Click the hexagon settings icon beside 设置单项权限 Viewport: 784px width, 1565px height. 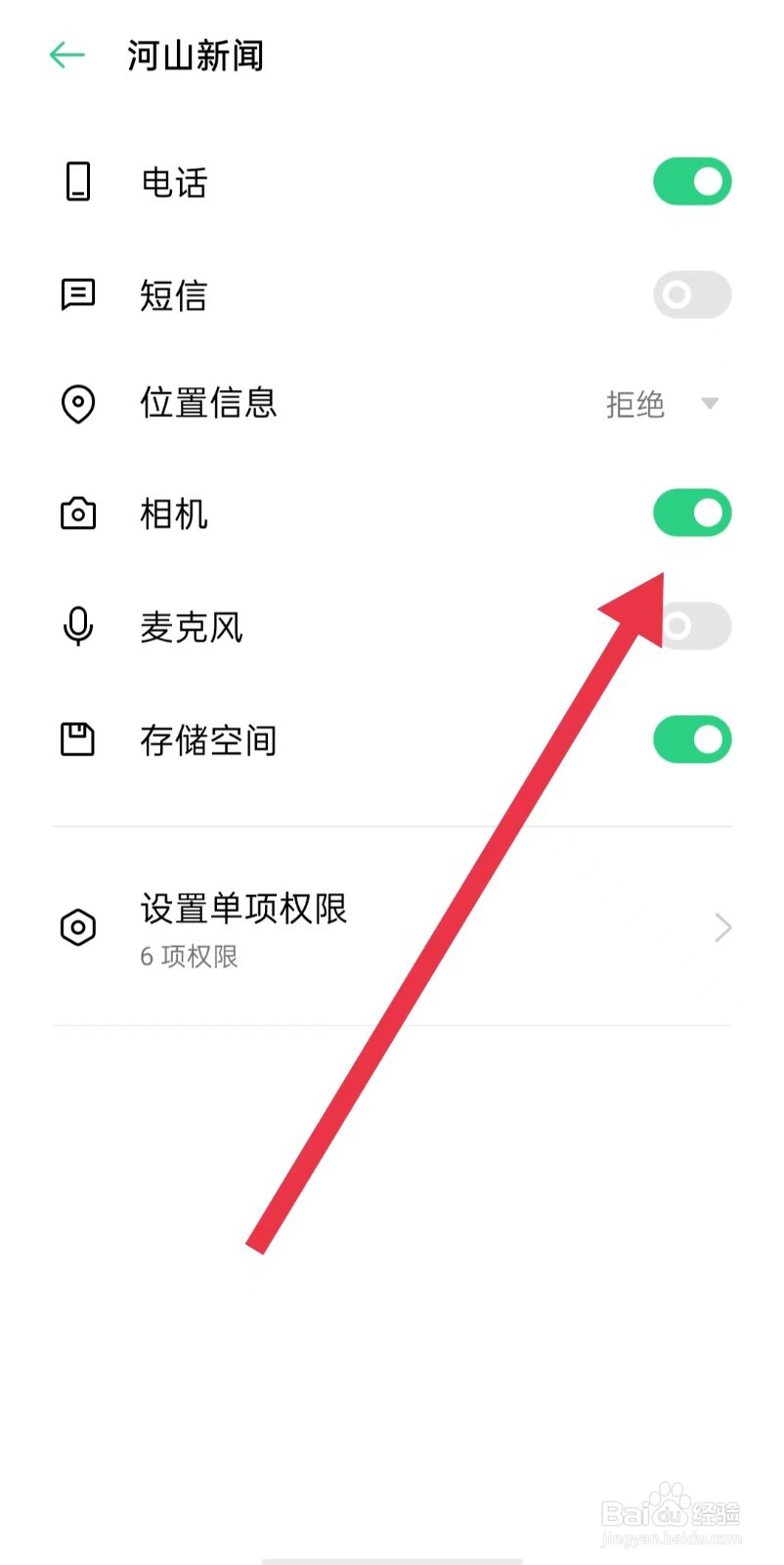pos(78,926)
